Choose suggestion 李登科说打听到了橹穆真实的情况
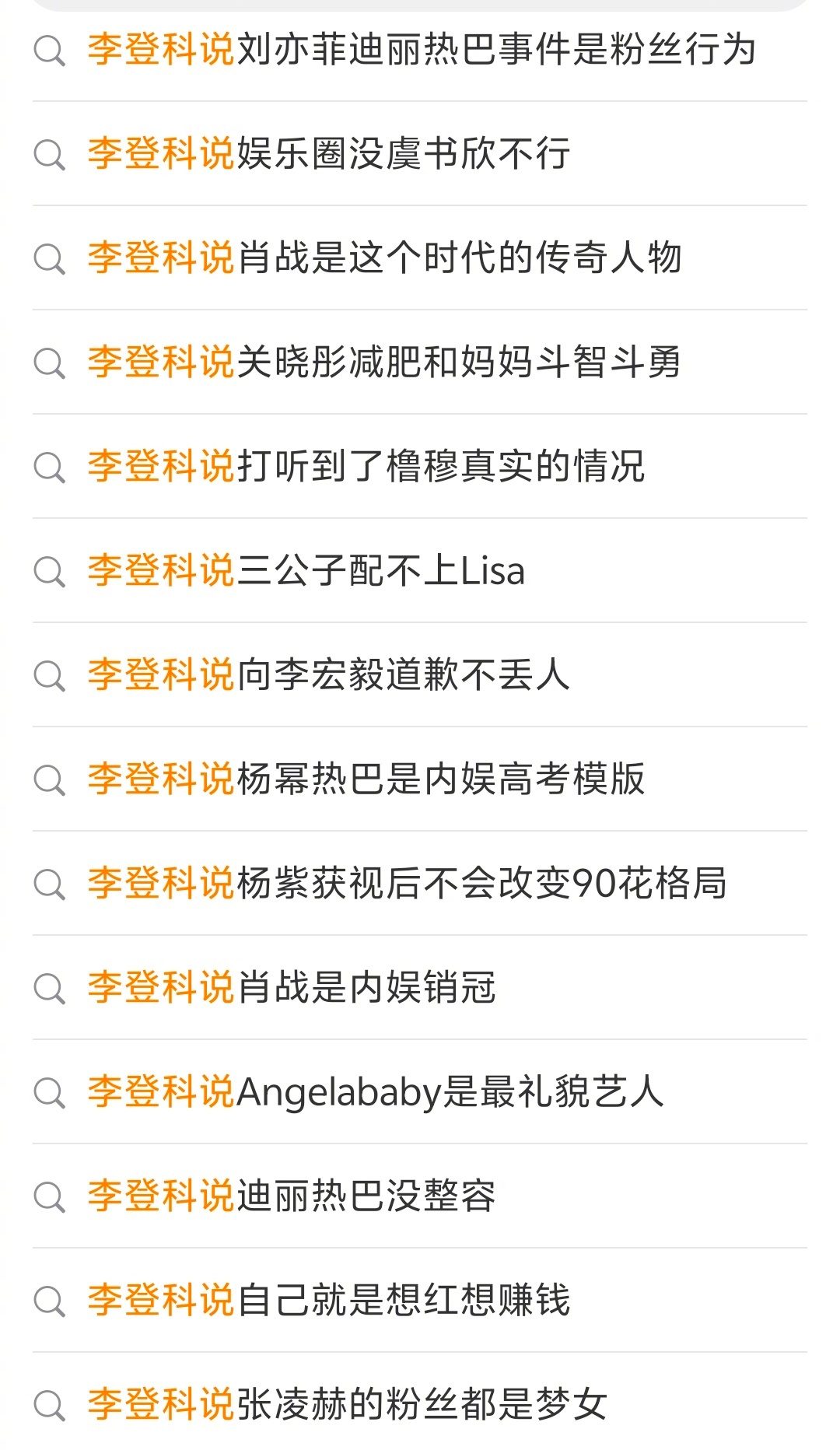840x1450 pixels. click(x=420, y=466)
